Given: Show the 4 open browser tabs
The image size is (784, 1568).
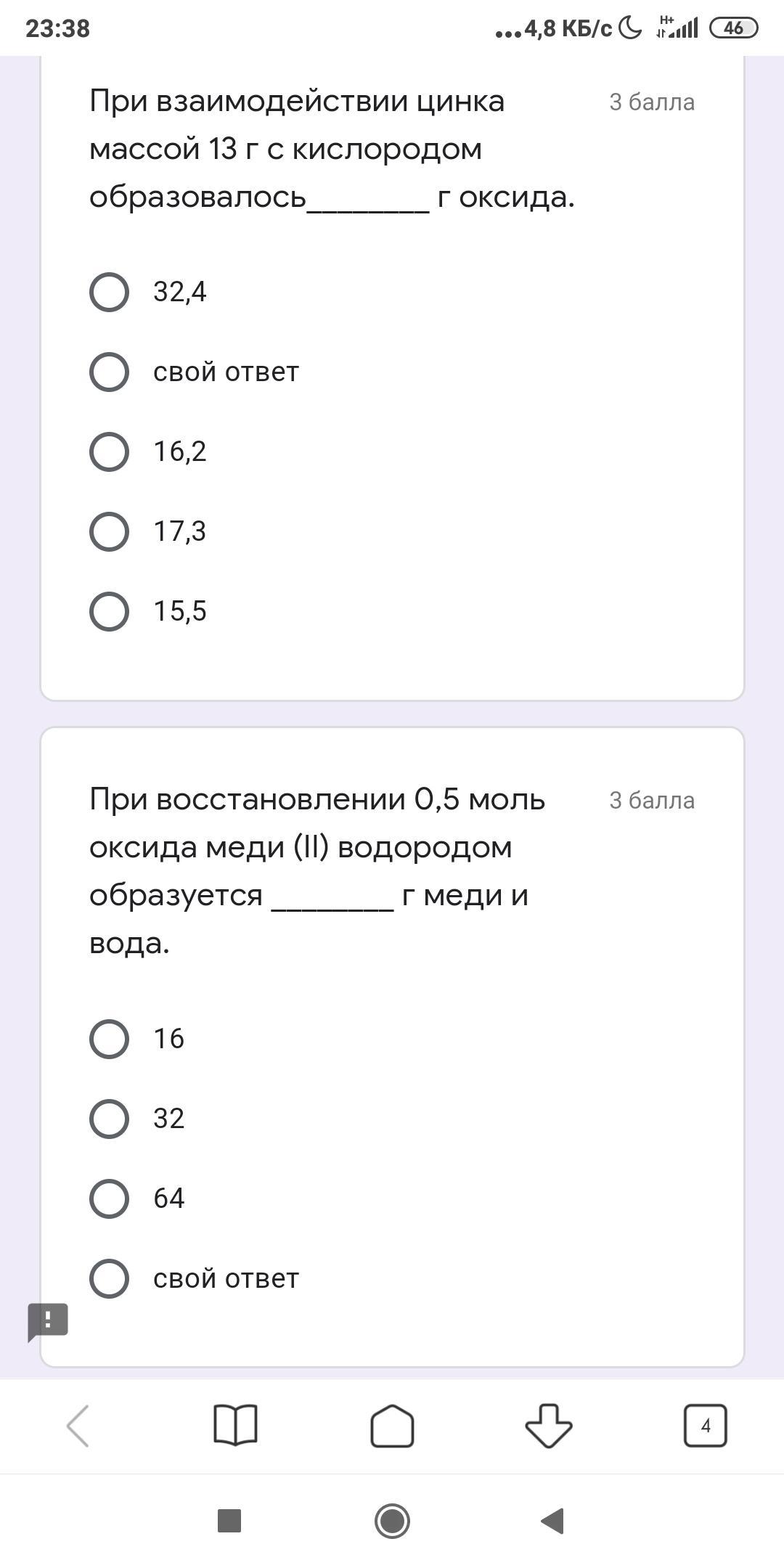Looking at the screenshot, I should pos(705,1426).
